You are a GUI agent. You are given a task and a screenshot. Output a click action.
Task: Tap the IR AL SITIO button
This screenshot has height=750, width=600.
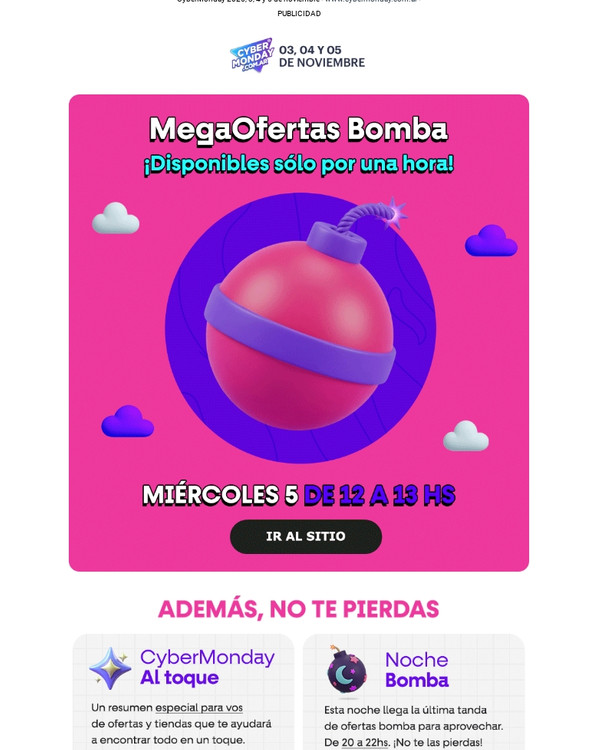pyautogui.click(x=305, y=537)
